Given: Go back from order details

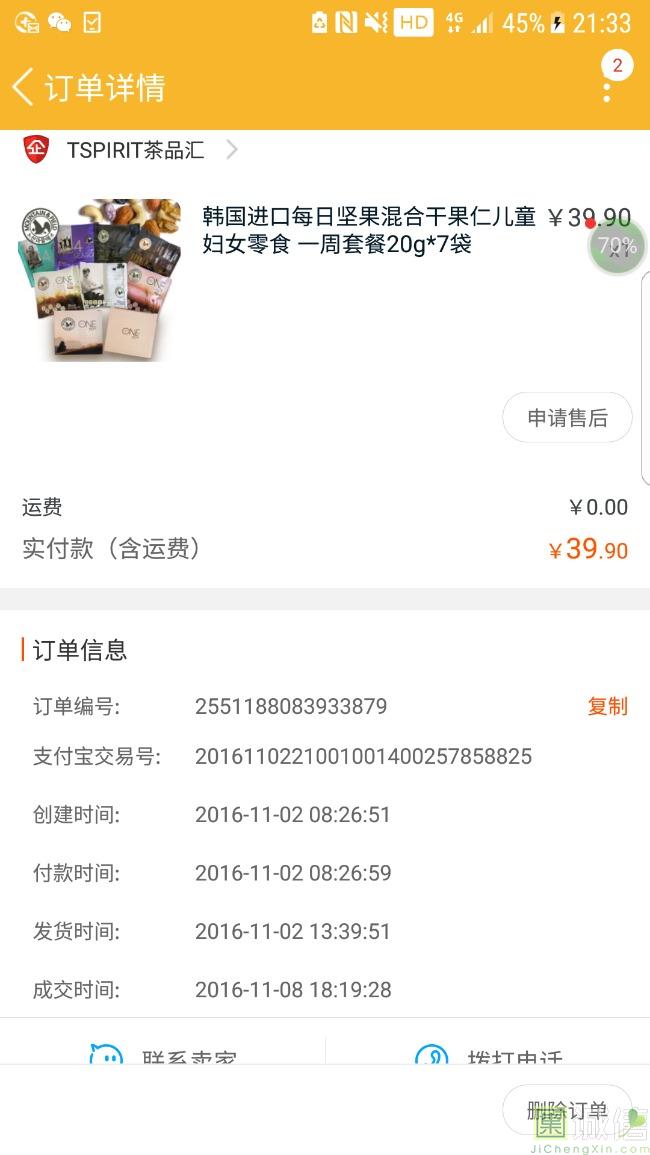Looking at the screenshot, I should tap(24, 88).
